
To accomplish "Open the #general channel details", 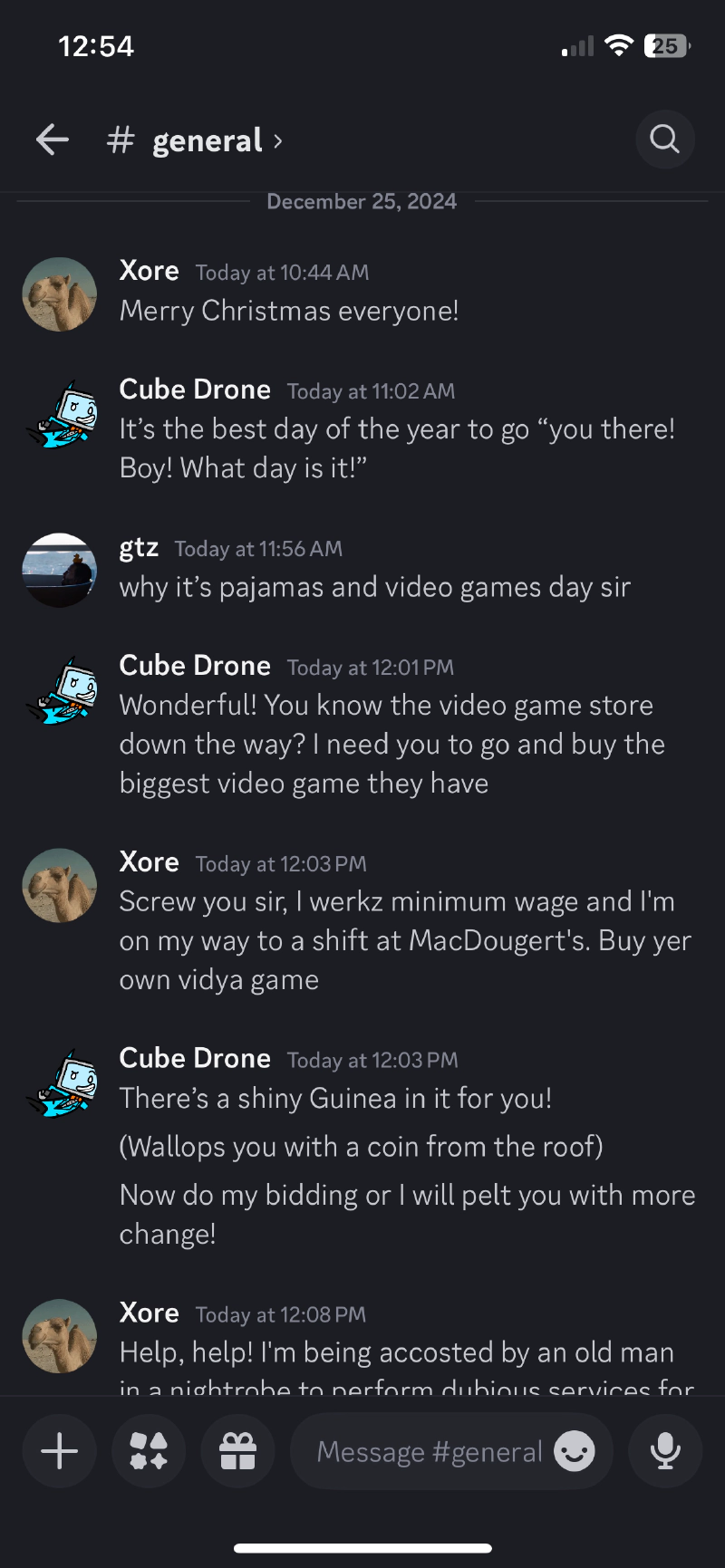I will (x=195, y=140).
